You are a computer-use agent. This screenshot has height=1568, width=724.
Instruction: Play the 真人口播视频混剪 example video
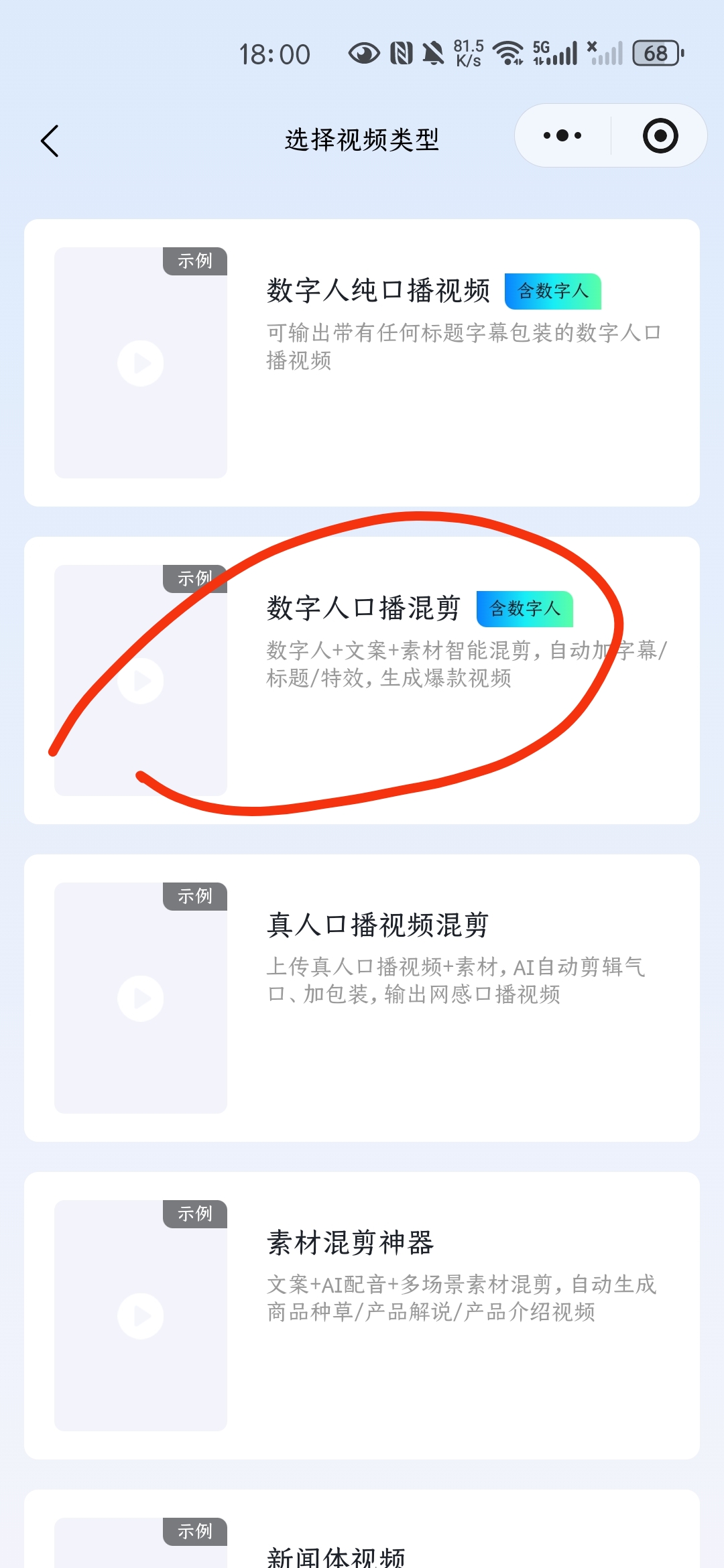141,998
